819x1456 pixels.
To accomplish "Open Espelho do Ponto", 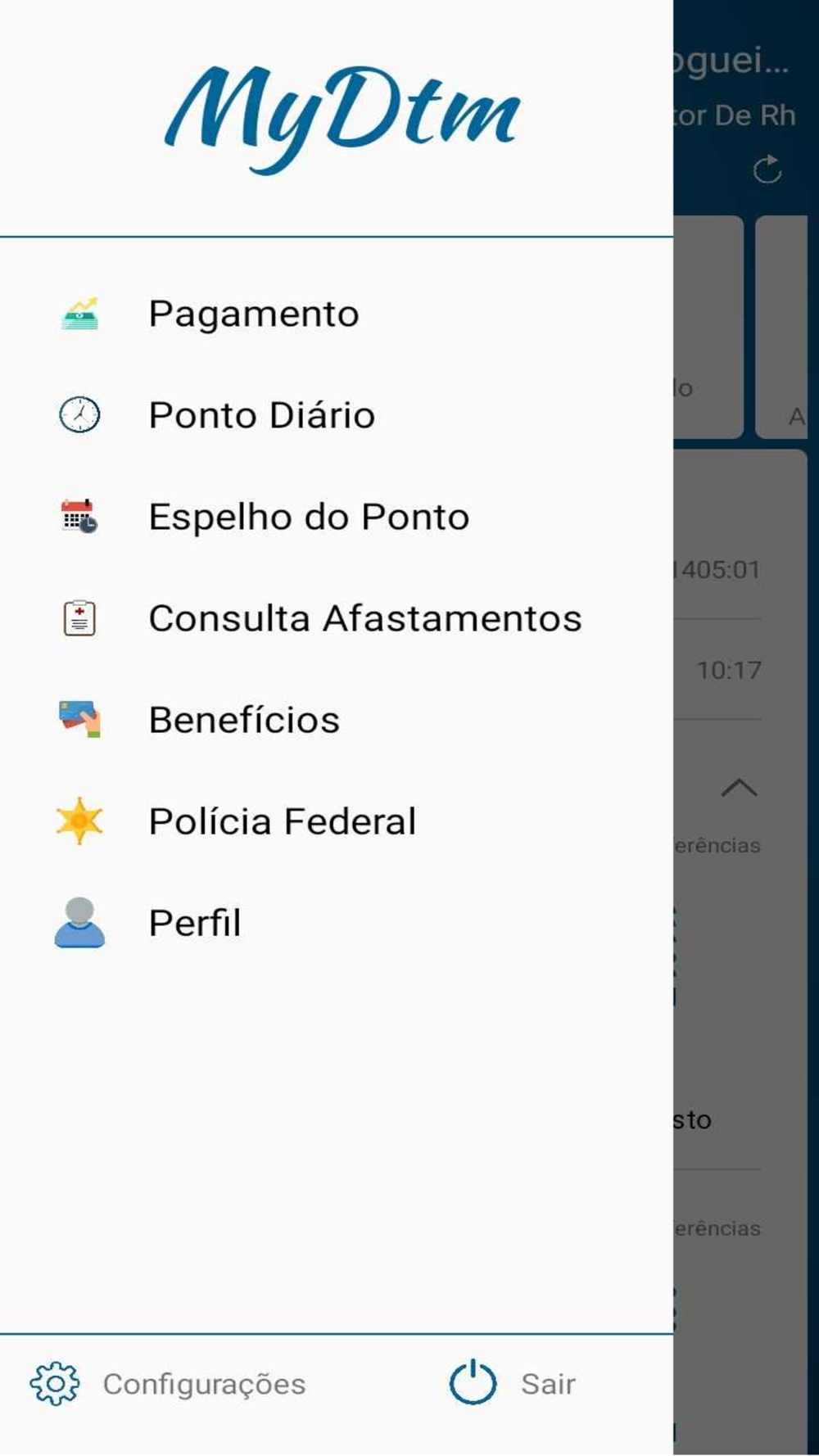I will 308,517.
